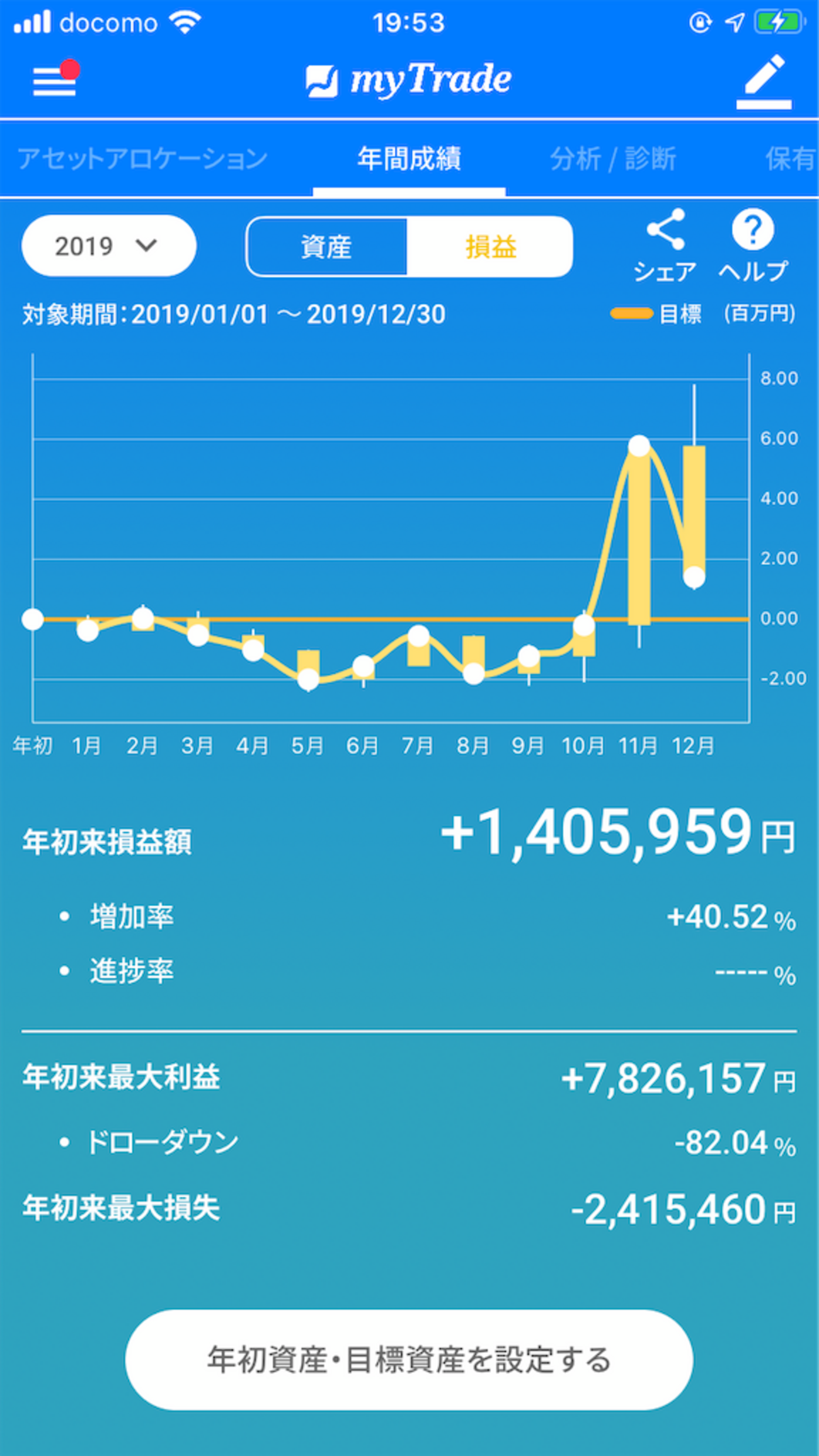The height and width of the screenshot is (1456, 819).
Task: Select the 年間成績 tab
Action: point(409,158)
